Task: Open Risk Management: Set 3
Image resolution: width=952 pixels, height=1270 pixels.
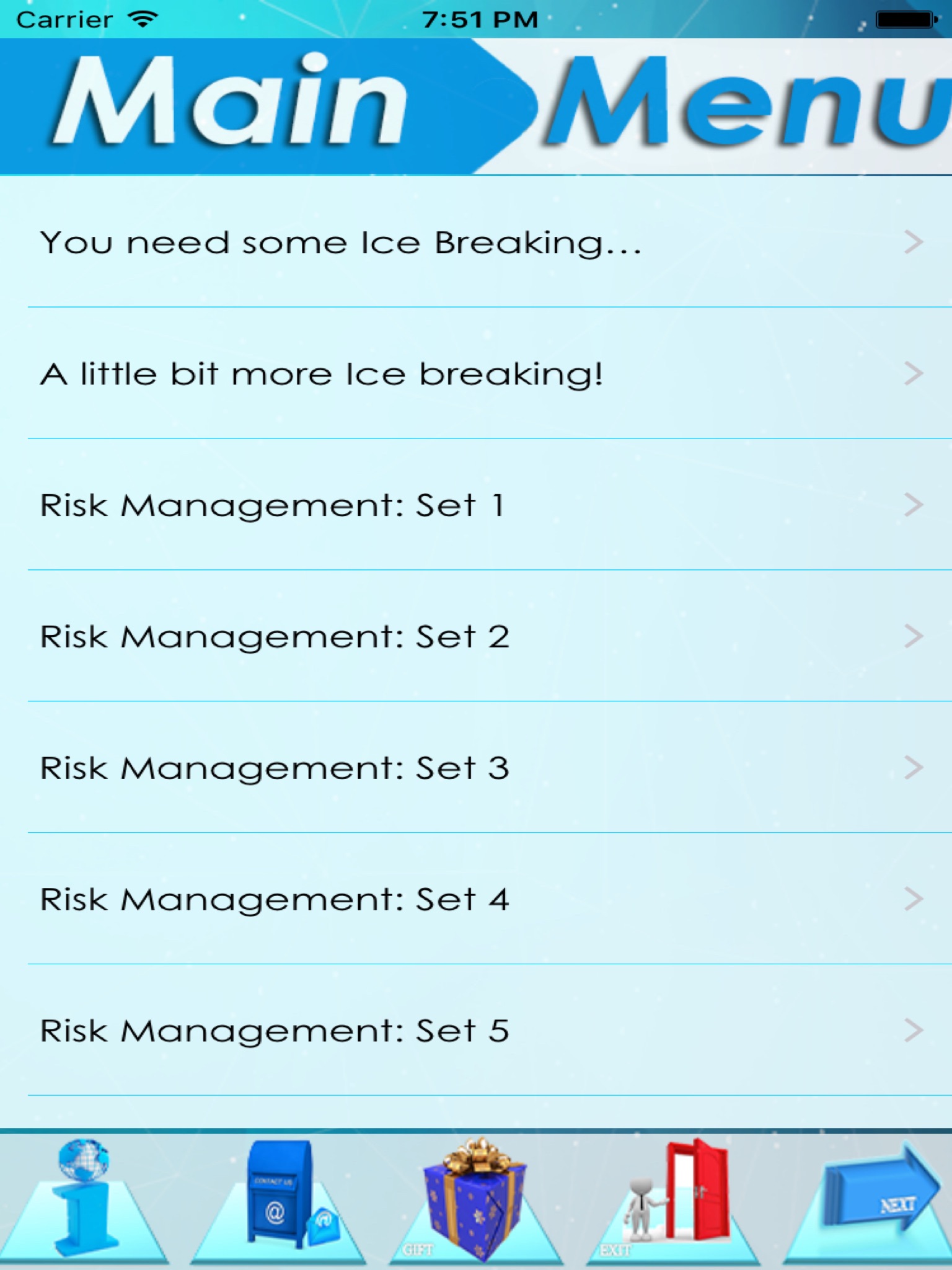Action: [x=476, y=768]
